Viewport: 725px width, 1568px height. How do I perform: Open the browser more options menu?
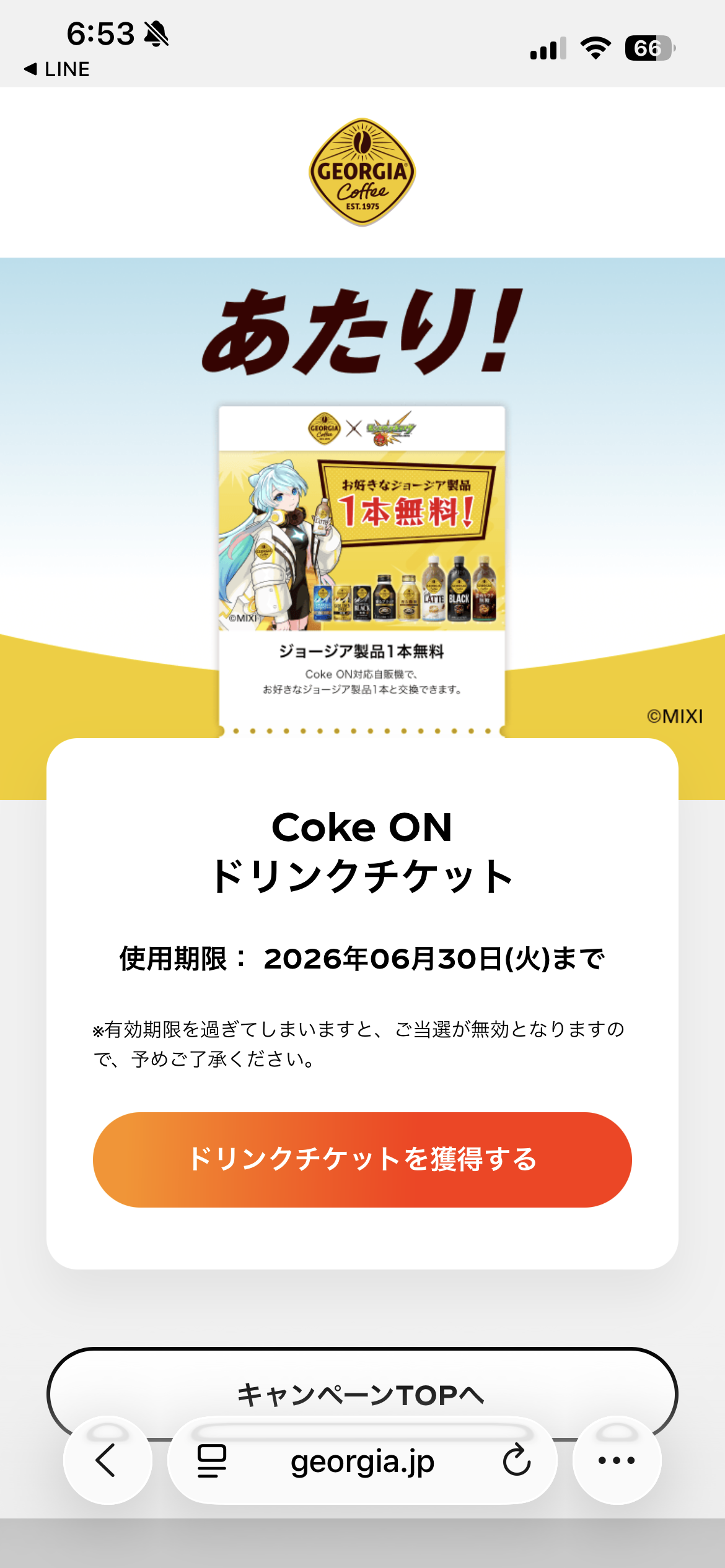point(617,1460)
